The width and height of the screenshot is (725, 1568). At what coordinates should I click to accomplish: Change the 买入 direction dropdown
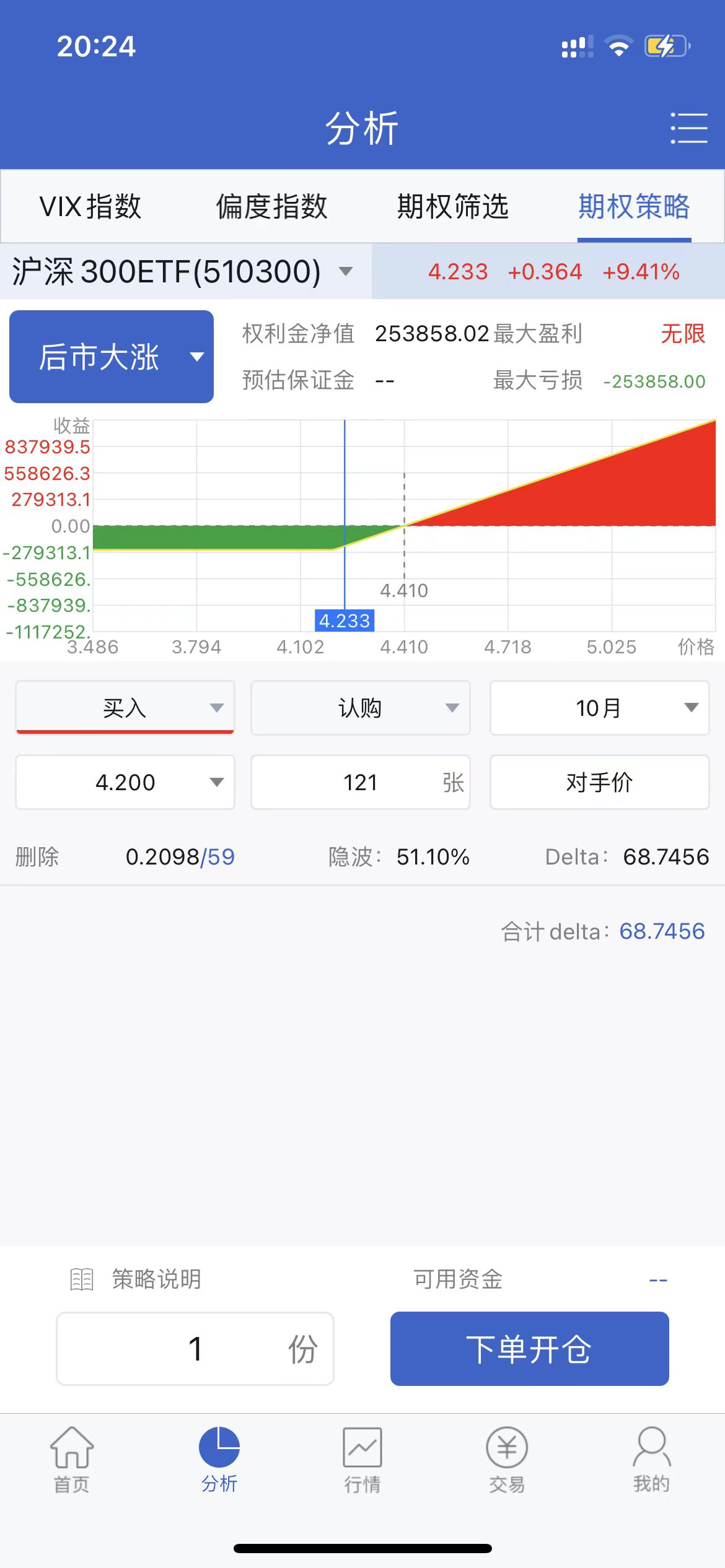[x=125, y=708]
